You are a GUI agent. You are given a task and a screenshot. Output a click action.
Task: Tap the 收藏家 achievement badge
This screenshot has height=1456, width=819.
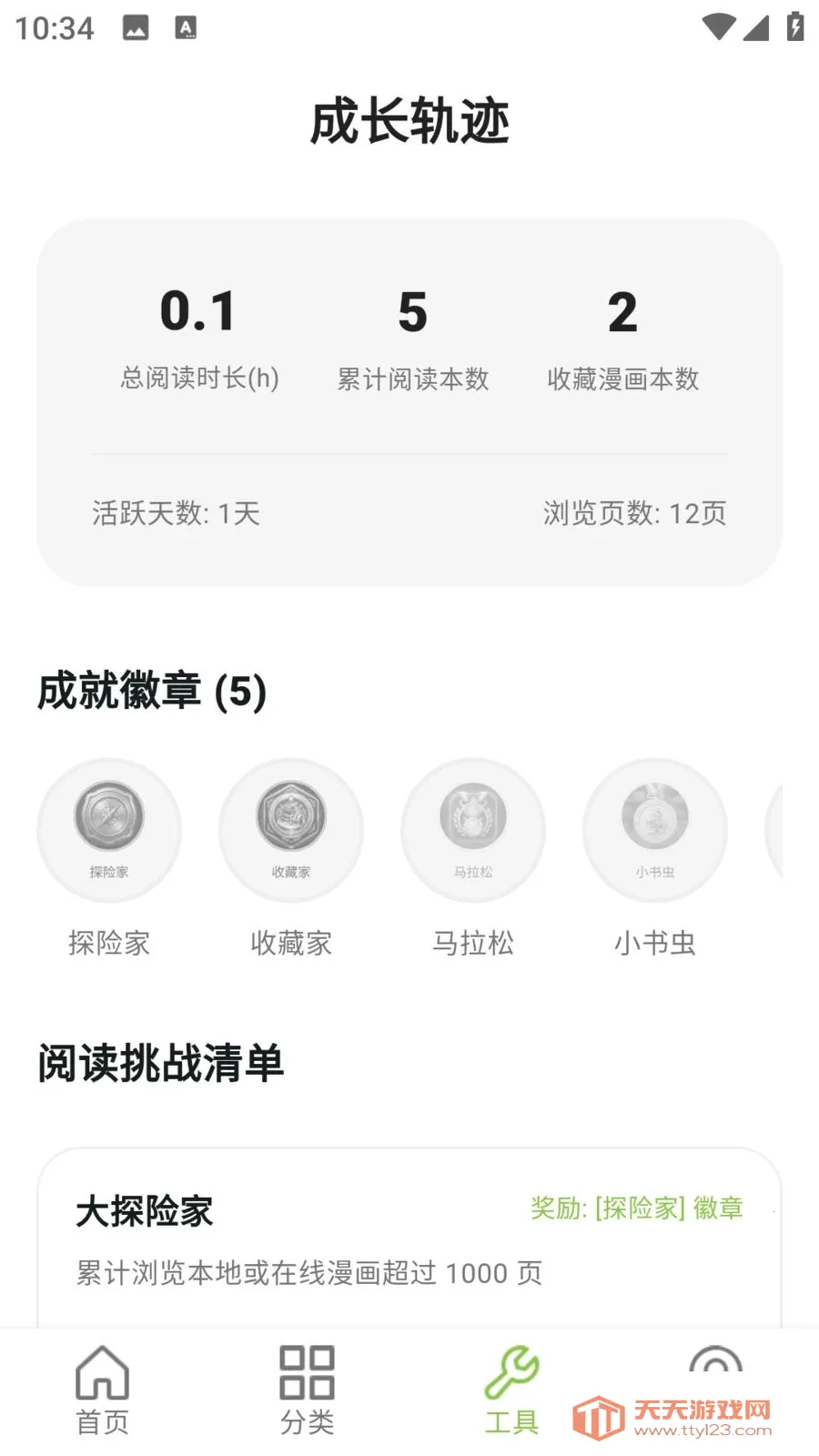coord(291,830)
